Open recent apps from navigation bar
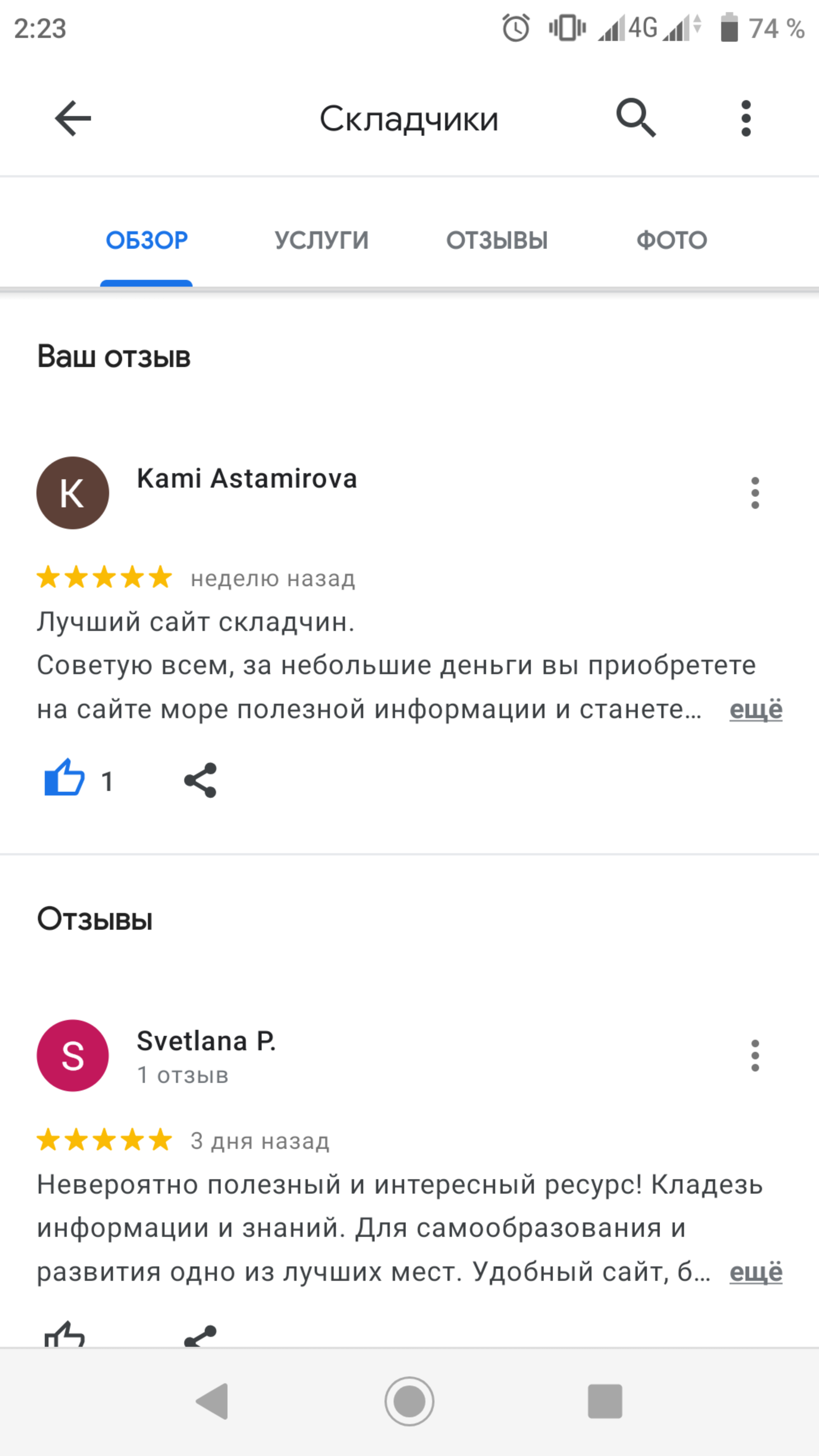The width and height of the screenshot is (819, 1456). [605, 1401]
